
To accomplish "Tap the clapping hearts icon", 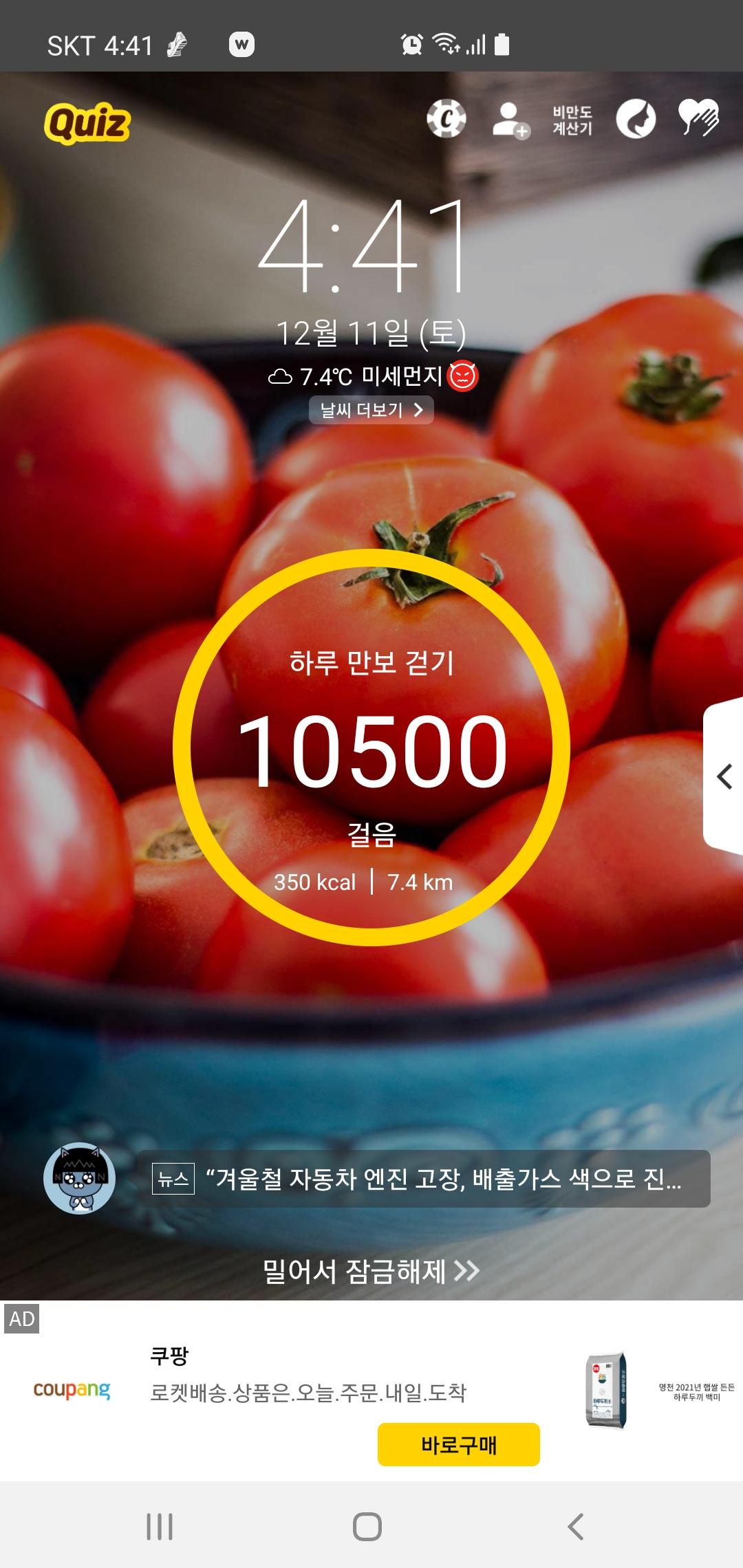I will 698,118.
